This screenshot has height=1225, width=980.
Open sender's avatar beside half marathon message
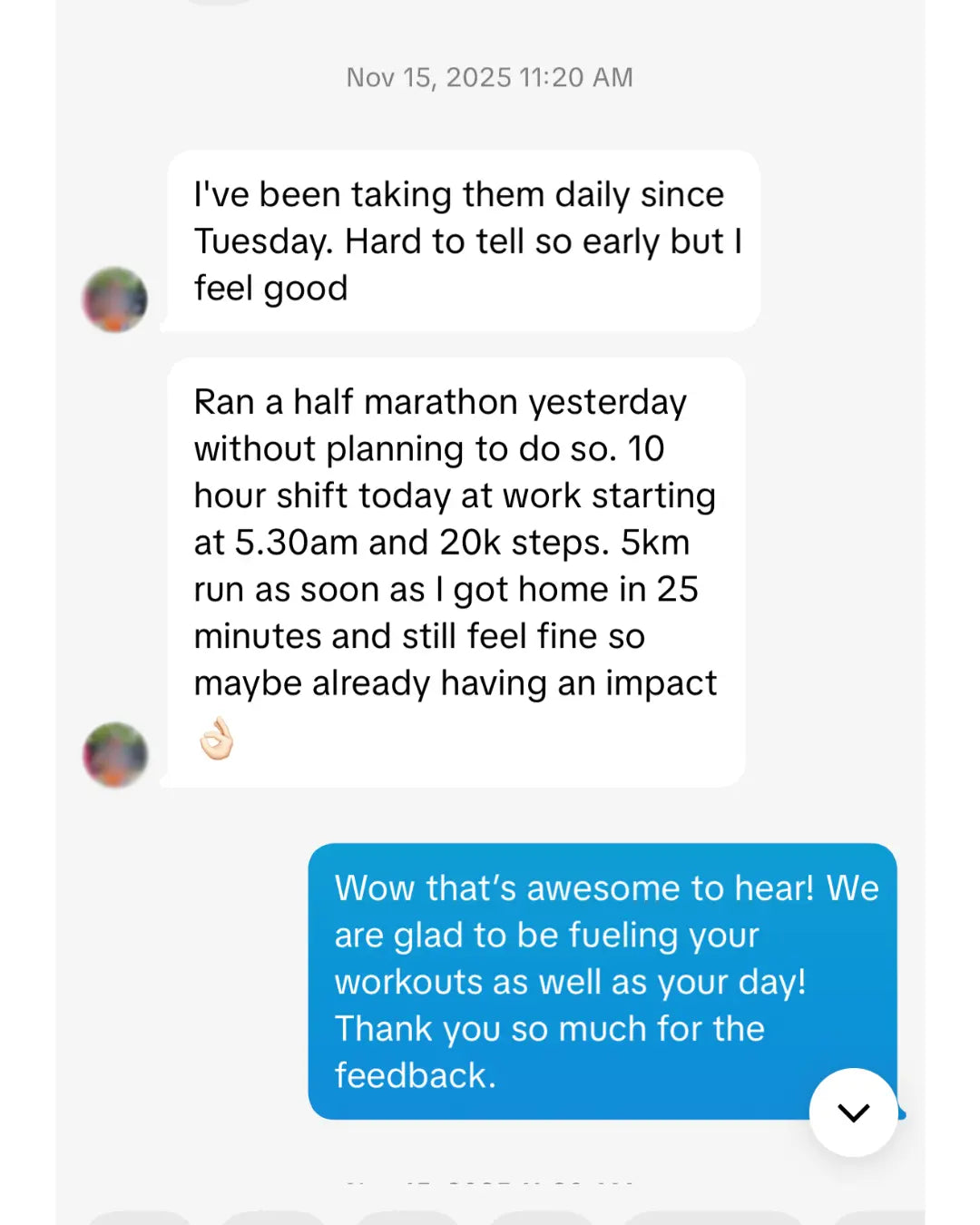[115, 755]
